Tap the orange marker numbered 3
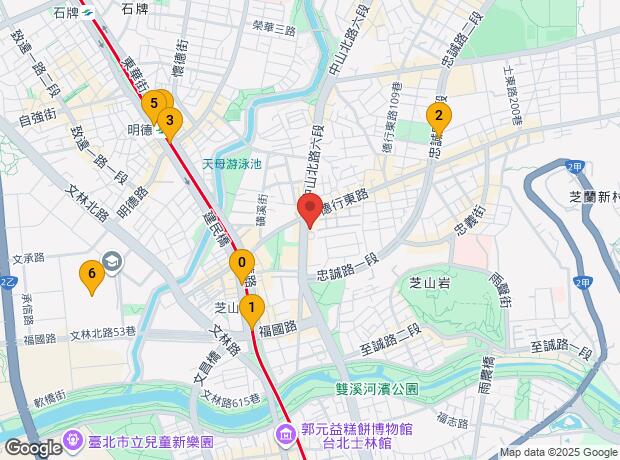 tap(170, 122)
